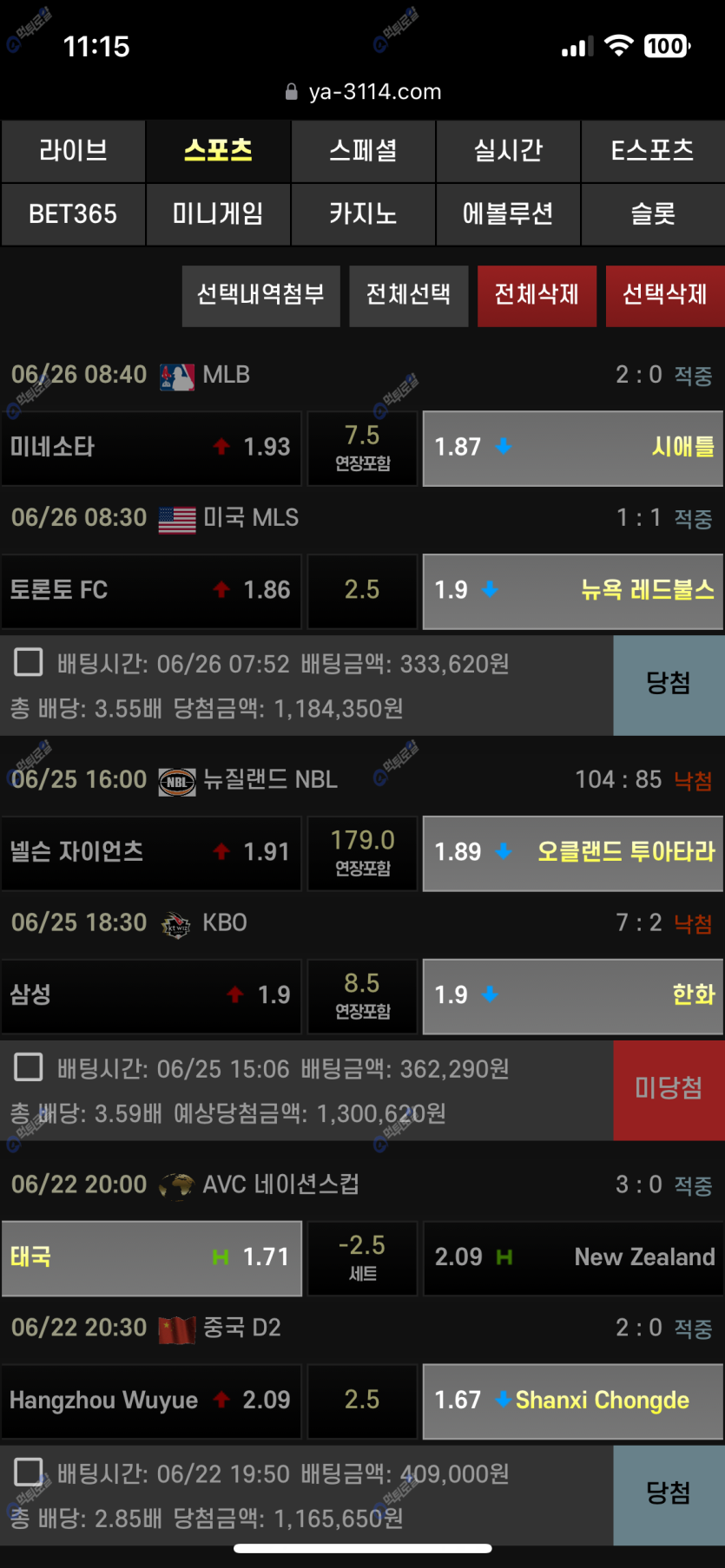This screenshot has height=1568, width=725.
Task: Switch to the 에볼루션 tab
Action: pyautogui.click(x=508, y=214)
